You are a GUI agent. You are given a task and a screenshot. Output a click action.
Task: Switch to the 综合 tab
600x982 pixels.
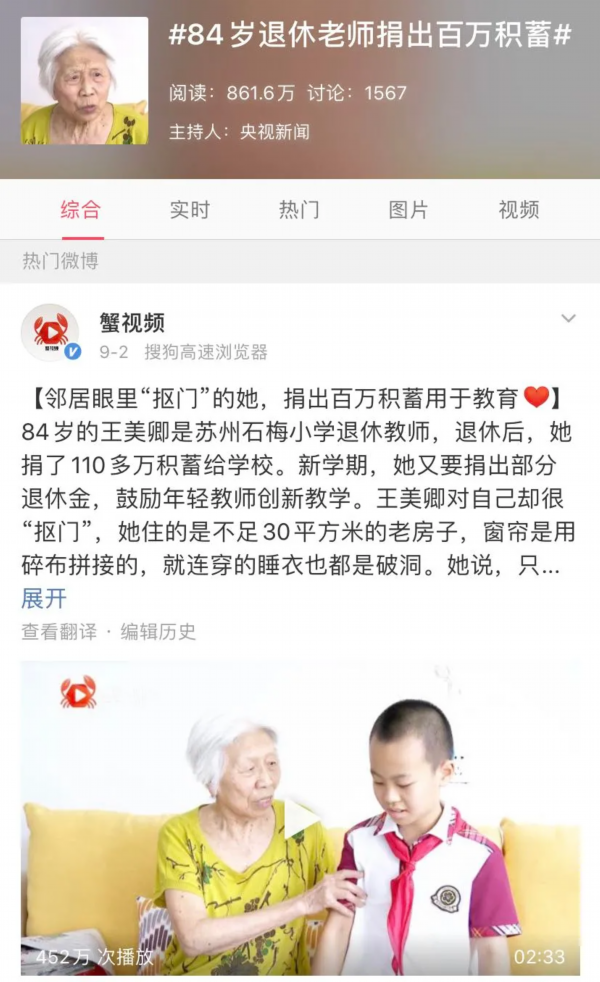[81, 210]
